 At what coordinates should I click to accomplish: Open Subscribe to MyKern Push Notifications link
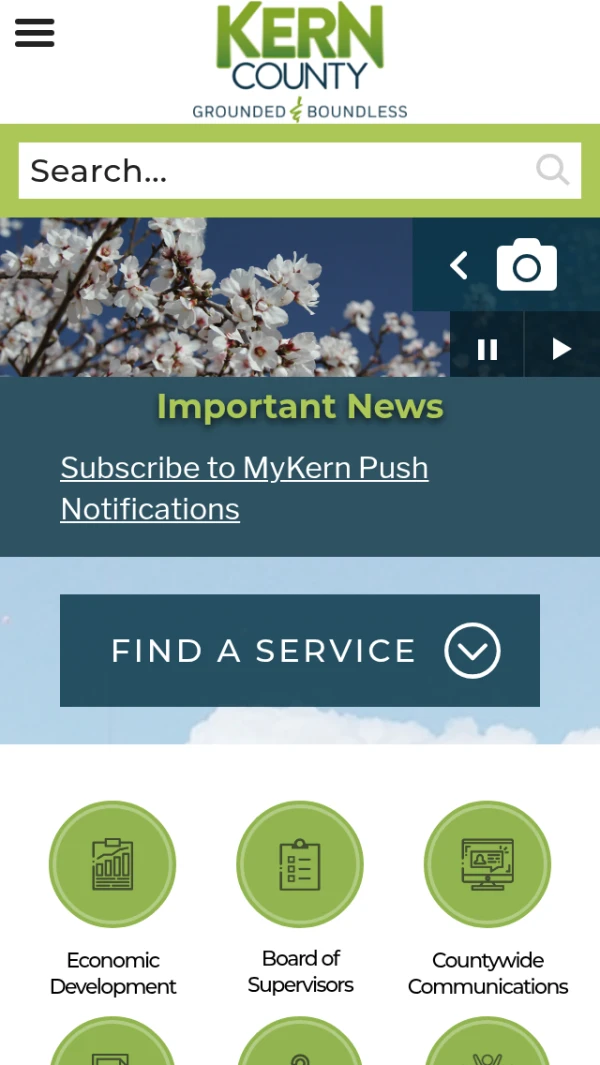tap(245, 488)
